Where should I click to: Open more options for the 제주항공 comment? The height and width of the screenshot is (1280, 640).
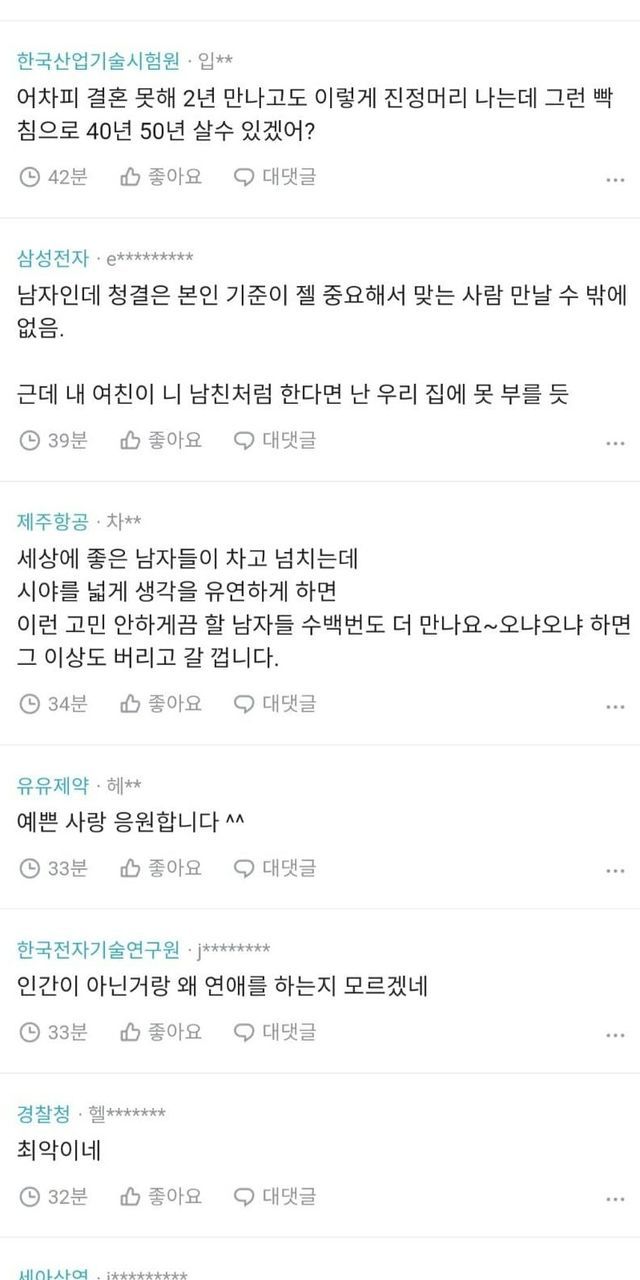pyautogui.click(x=615, y=707)
